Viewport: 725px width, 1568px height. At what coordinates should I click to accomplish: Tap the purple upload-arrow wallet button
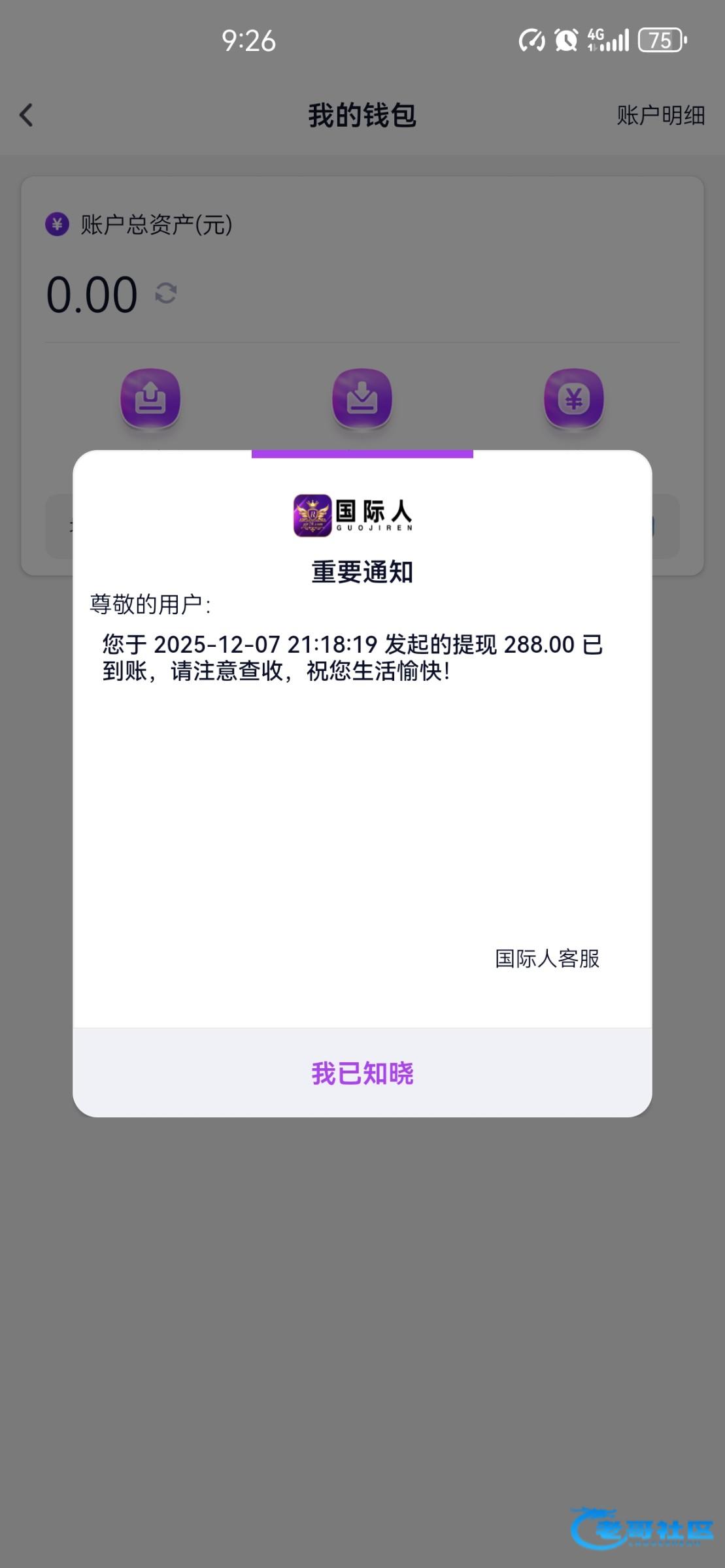point(150,399)
